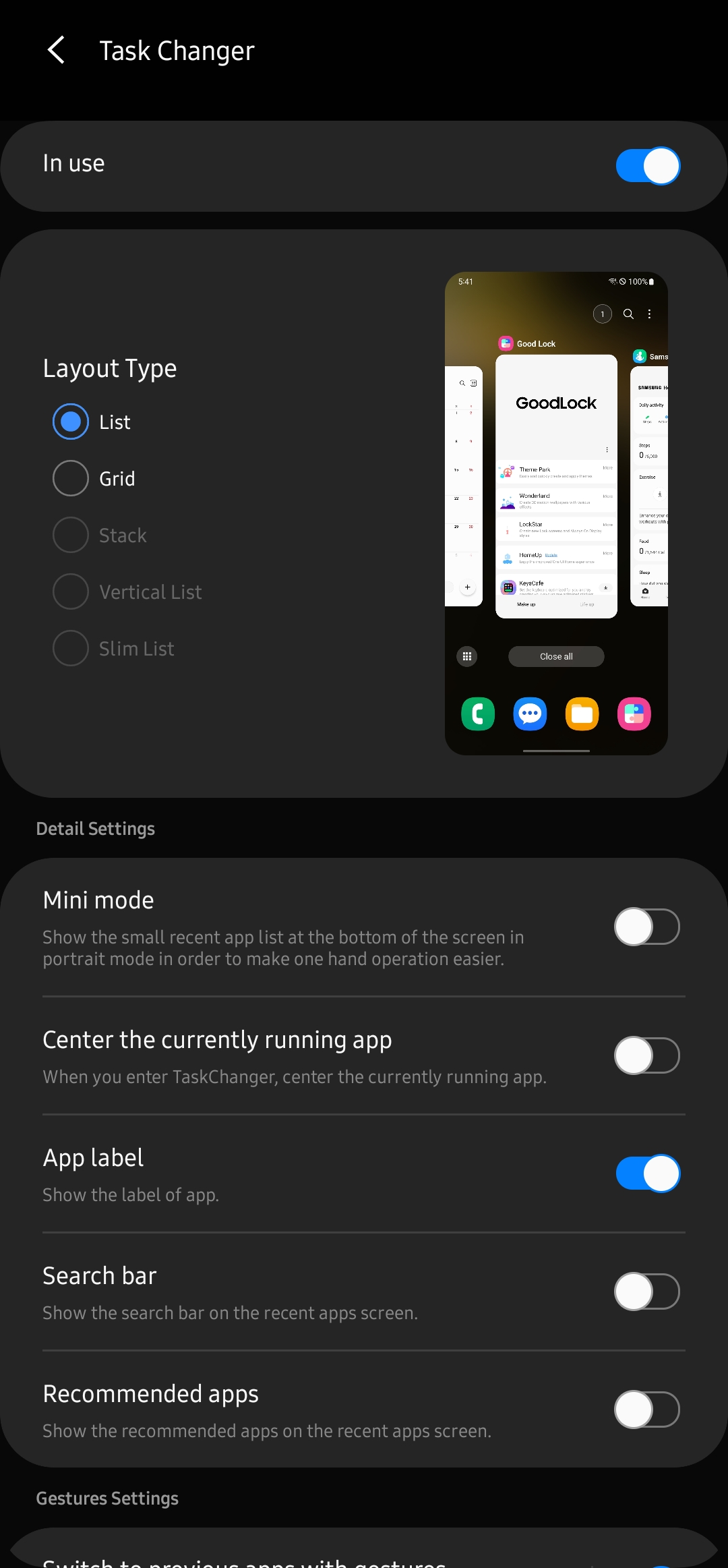Screen dimensions: 728x1568
Task: Tap the Messages icon in the preview dock
Action: (530, 714)
